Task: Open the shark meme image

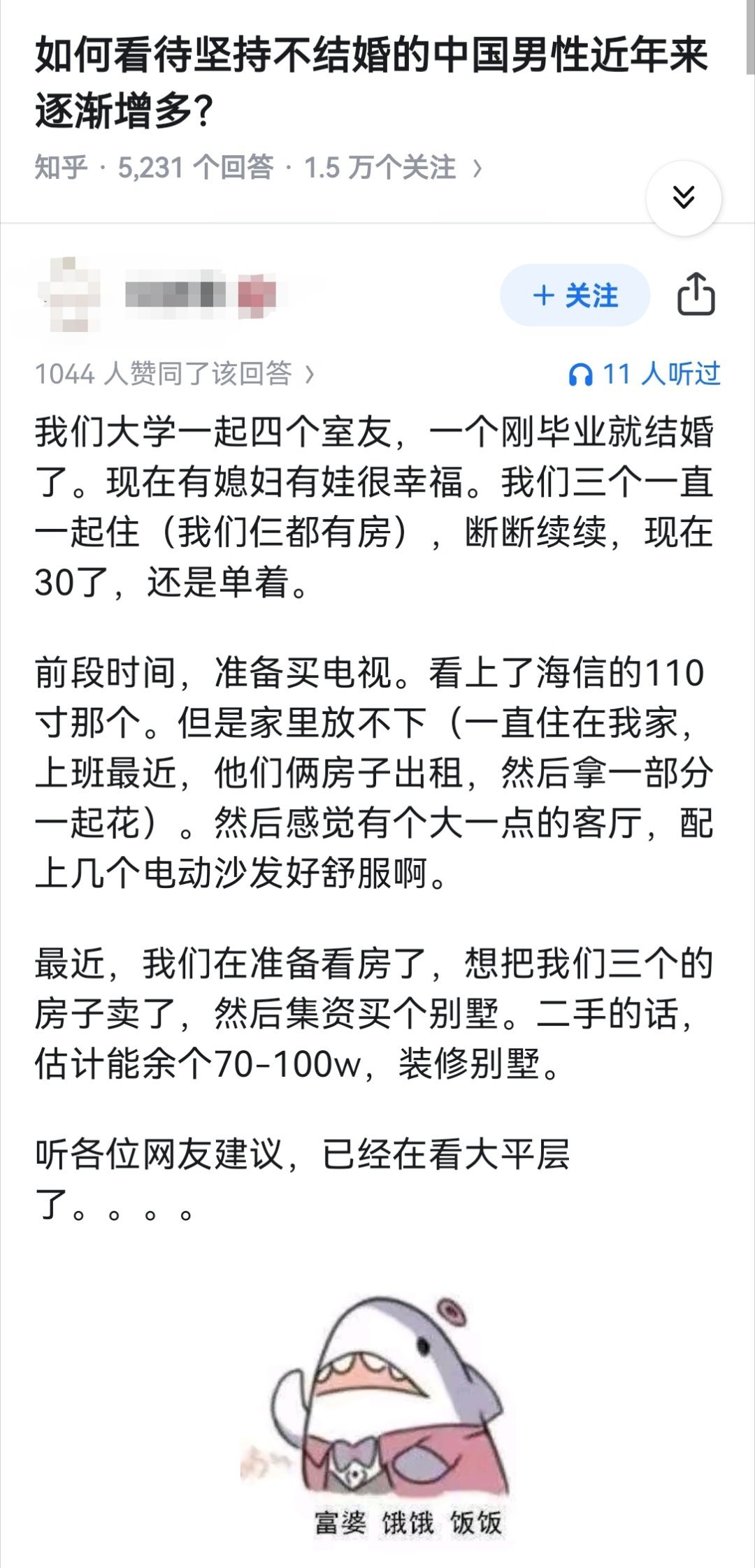Action: click(377, 1418)
